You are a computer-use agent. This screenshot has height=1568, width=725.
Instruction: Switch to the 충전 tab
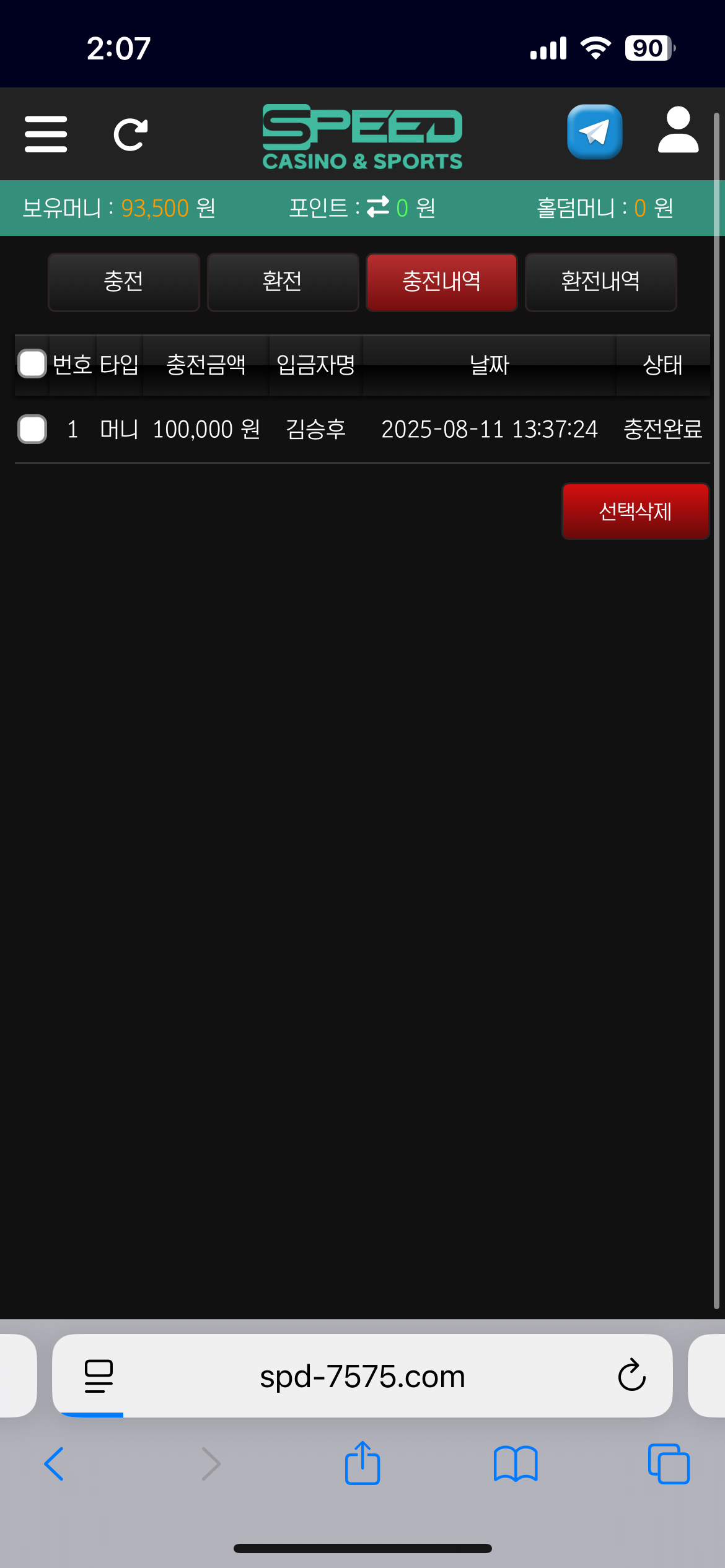[x=124, y=282]
